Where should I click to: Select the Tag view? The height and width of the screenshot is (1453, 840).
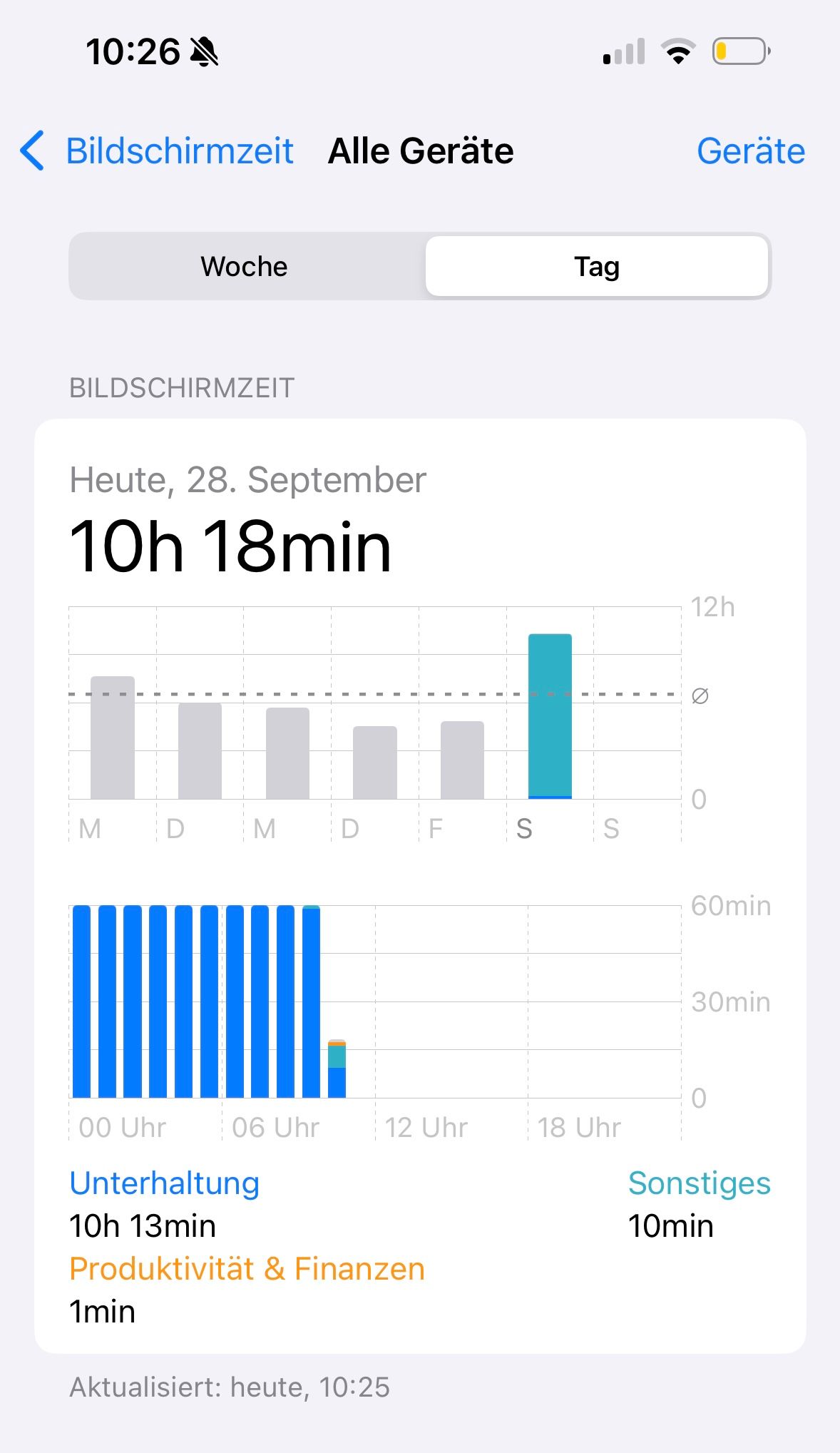pos(596,267)
